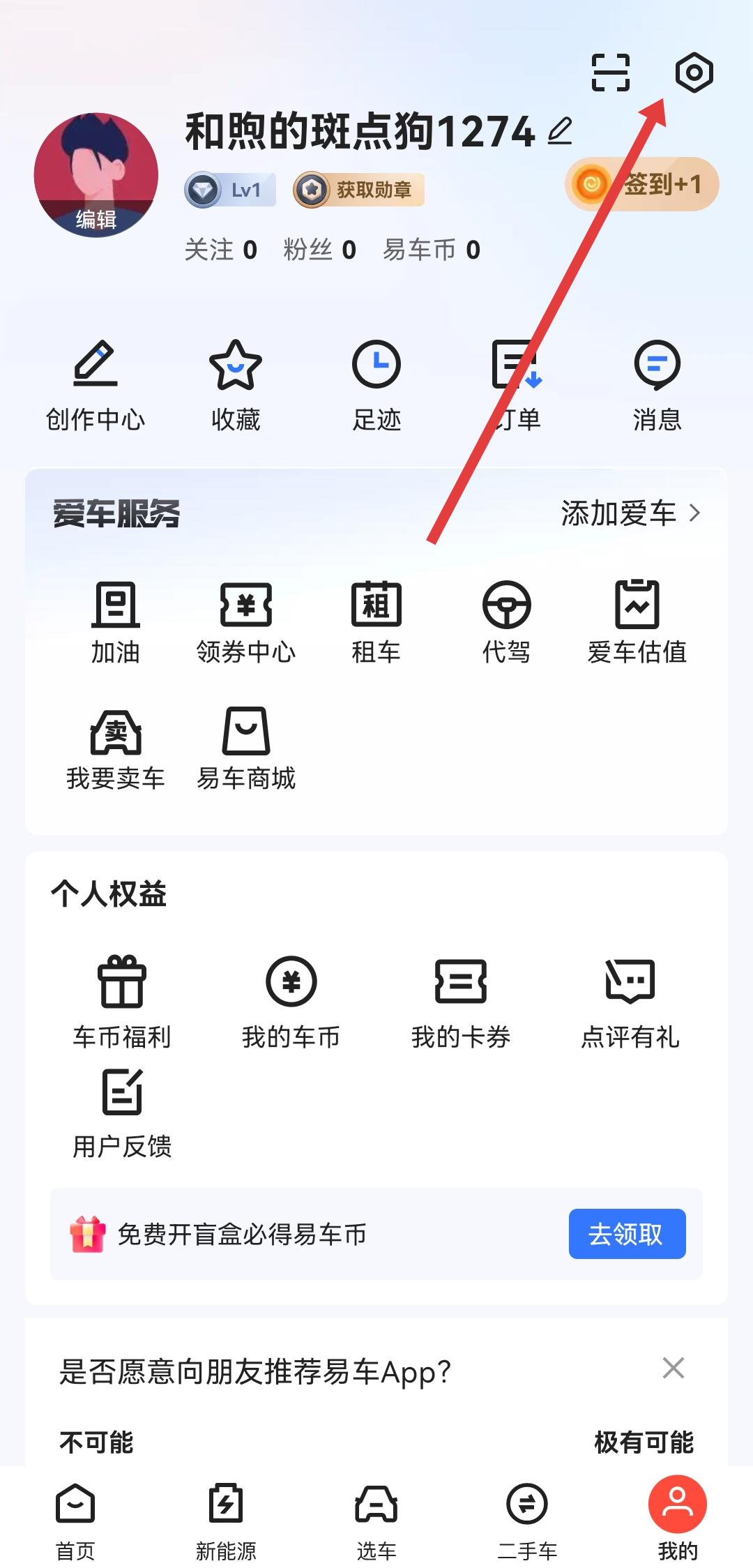
Task: Tap the 签到+1 check-in button
Action: point(642,185)
